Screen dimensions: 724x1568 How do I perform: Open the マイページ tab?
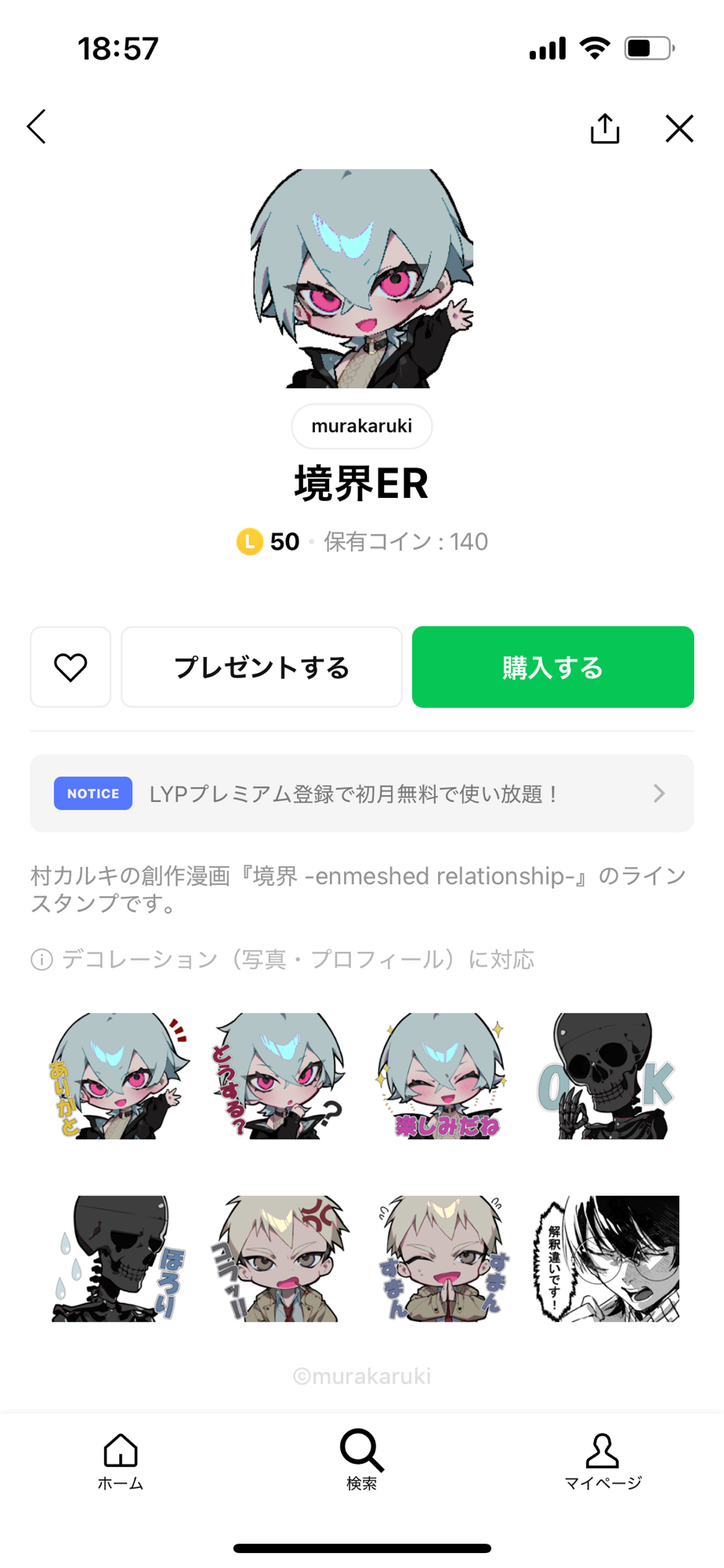[603, 1460]
